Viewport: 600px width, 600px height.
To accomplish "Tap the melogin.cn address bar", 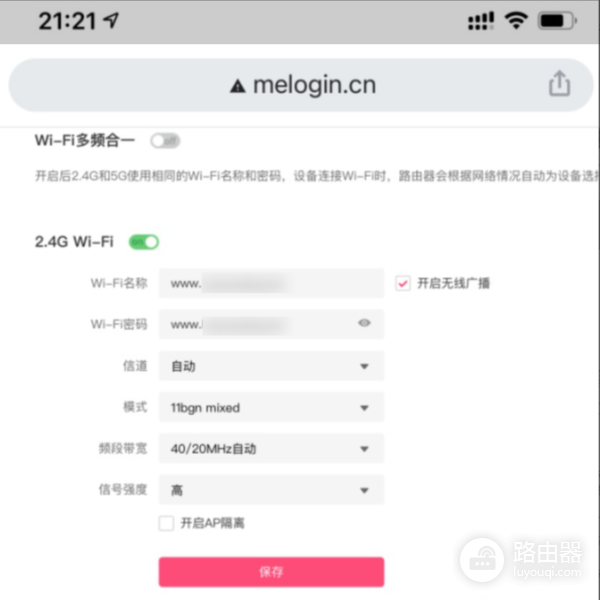I will pos(300,86).
